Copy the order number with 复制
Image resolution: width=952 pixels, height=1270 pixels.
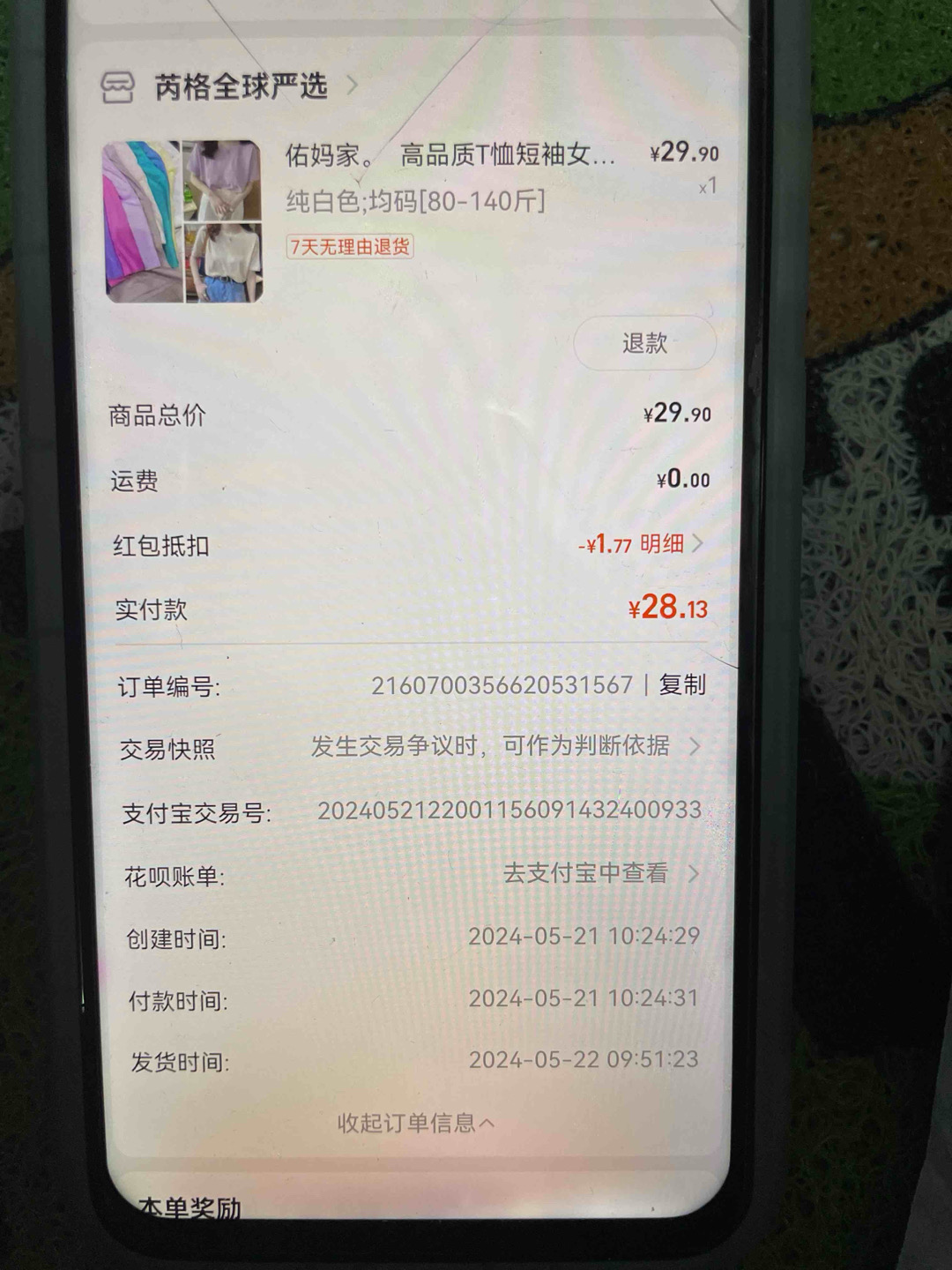682,684
